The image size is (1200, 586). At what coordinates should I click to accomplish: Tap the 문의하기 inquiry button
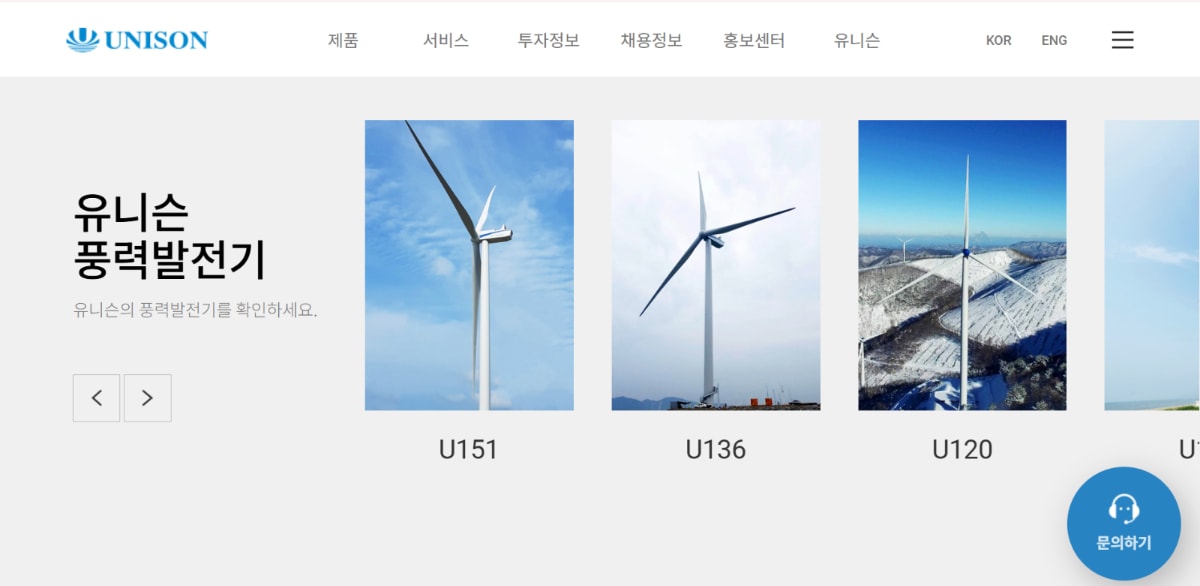pos(1124,523)
